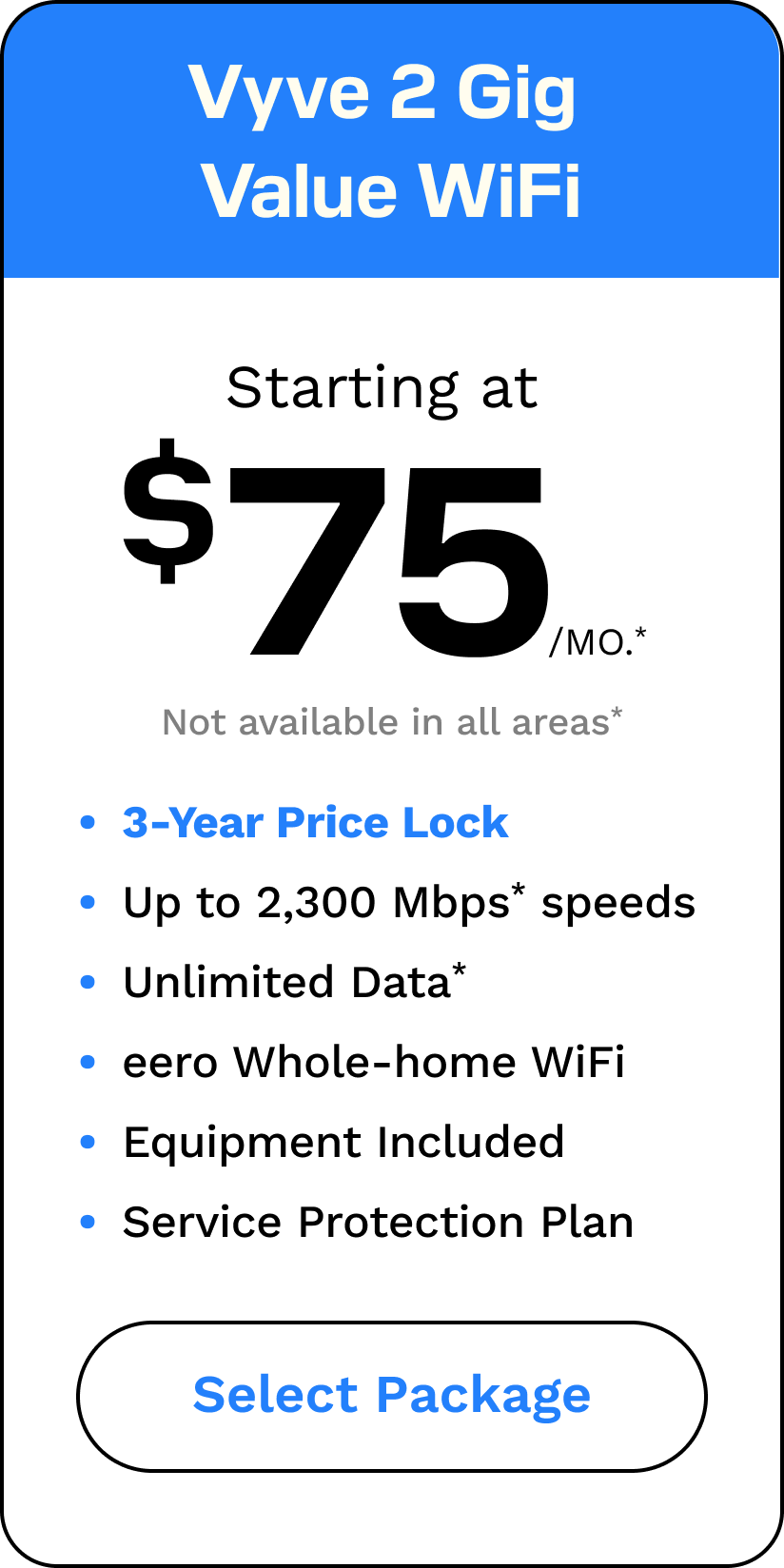Click the 3-Year Price Lock link
784x1568 pixels.
(315, 821)
